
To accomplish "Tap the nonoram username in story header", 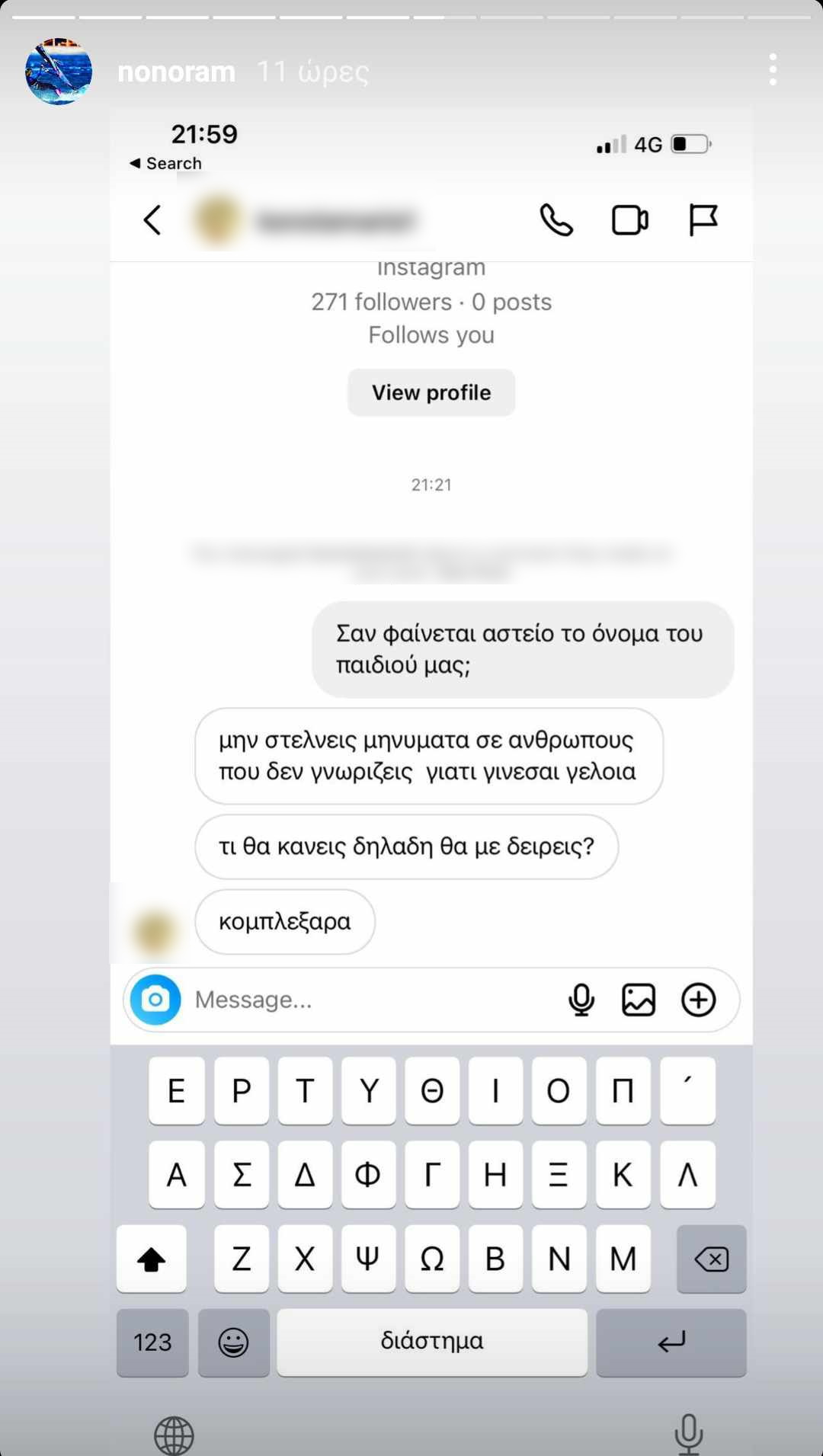I will coord(176,72).
